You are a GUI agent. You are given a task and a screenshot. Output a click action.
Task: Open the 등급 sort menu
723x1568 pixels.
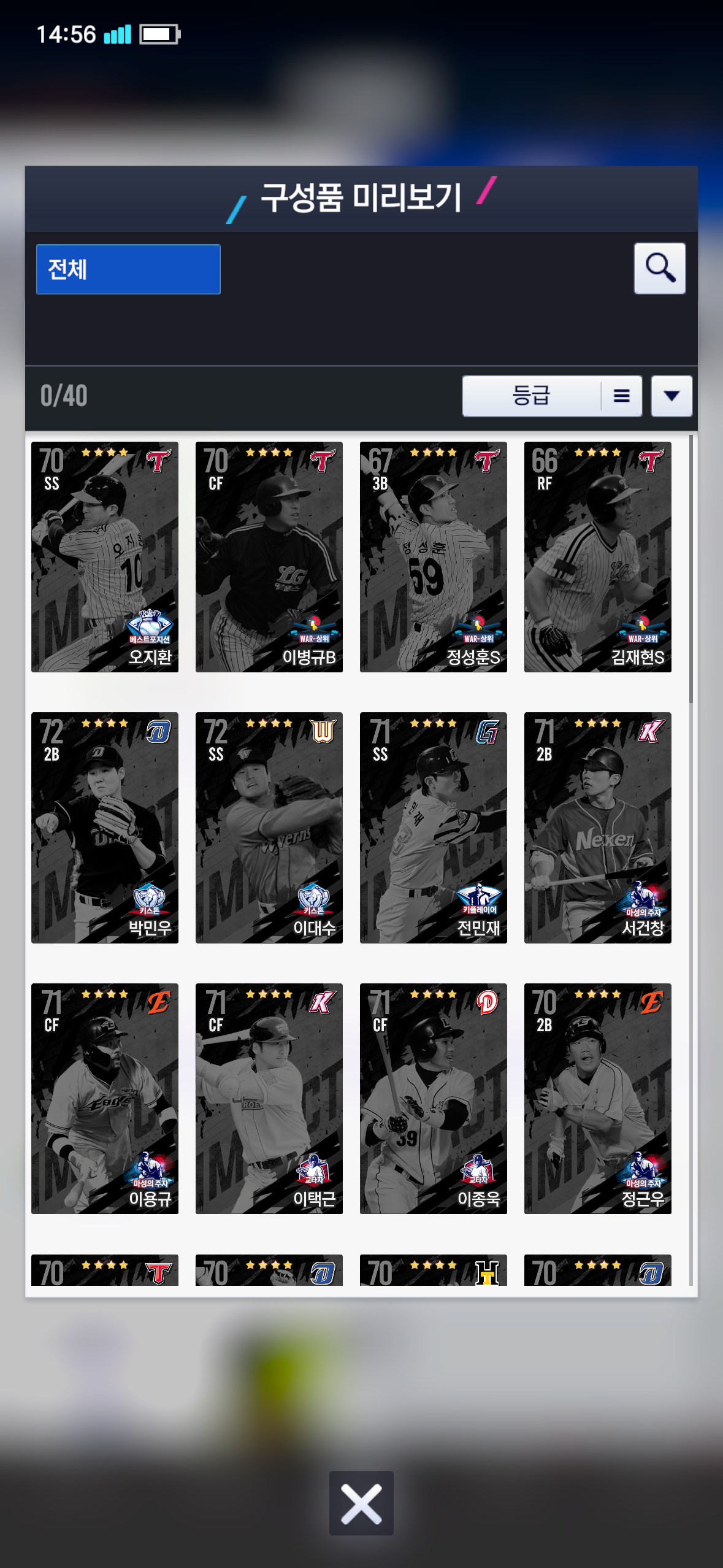point(552,396)
